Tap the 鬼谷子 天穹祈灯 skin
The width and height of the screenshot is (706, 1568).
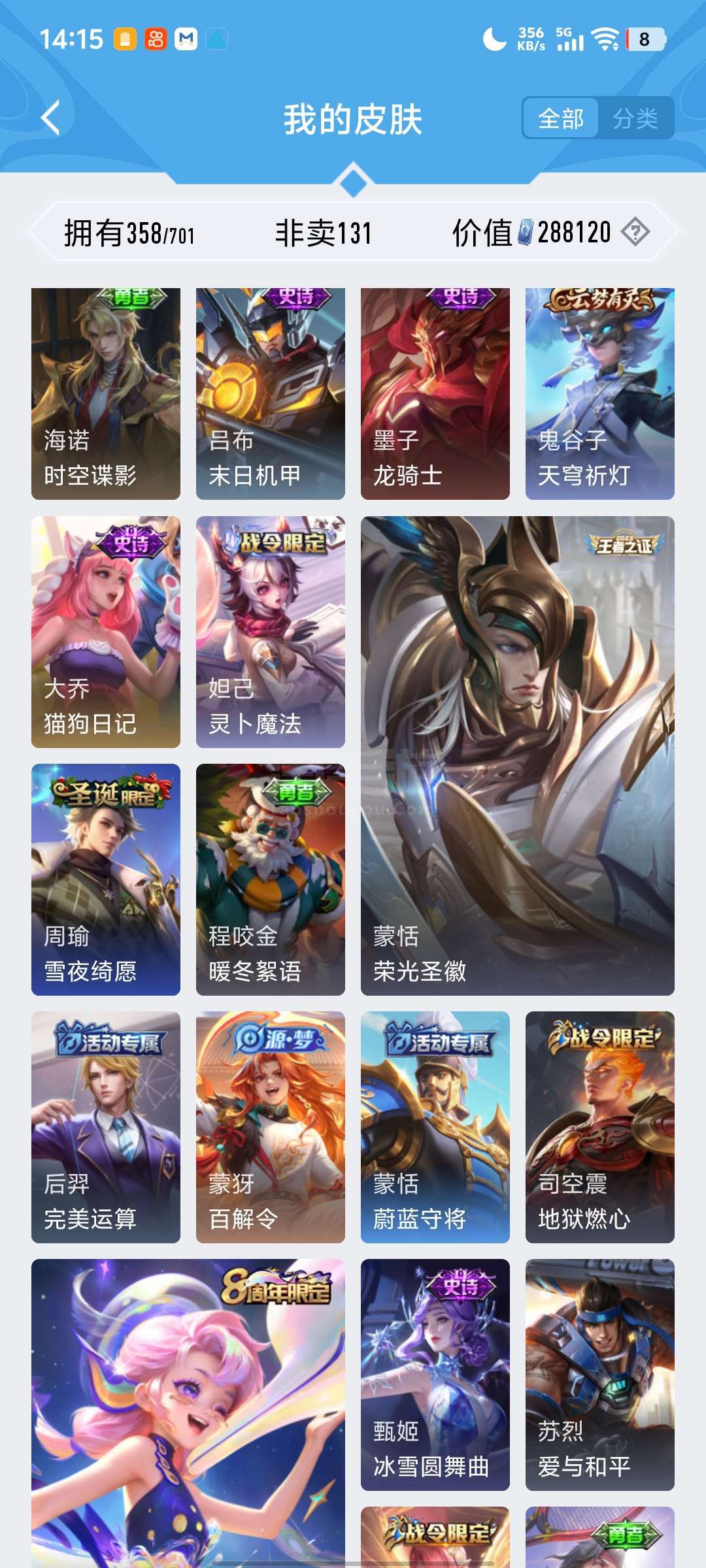tap(600, 394)
